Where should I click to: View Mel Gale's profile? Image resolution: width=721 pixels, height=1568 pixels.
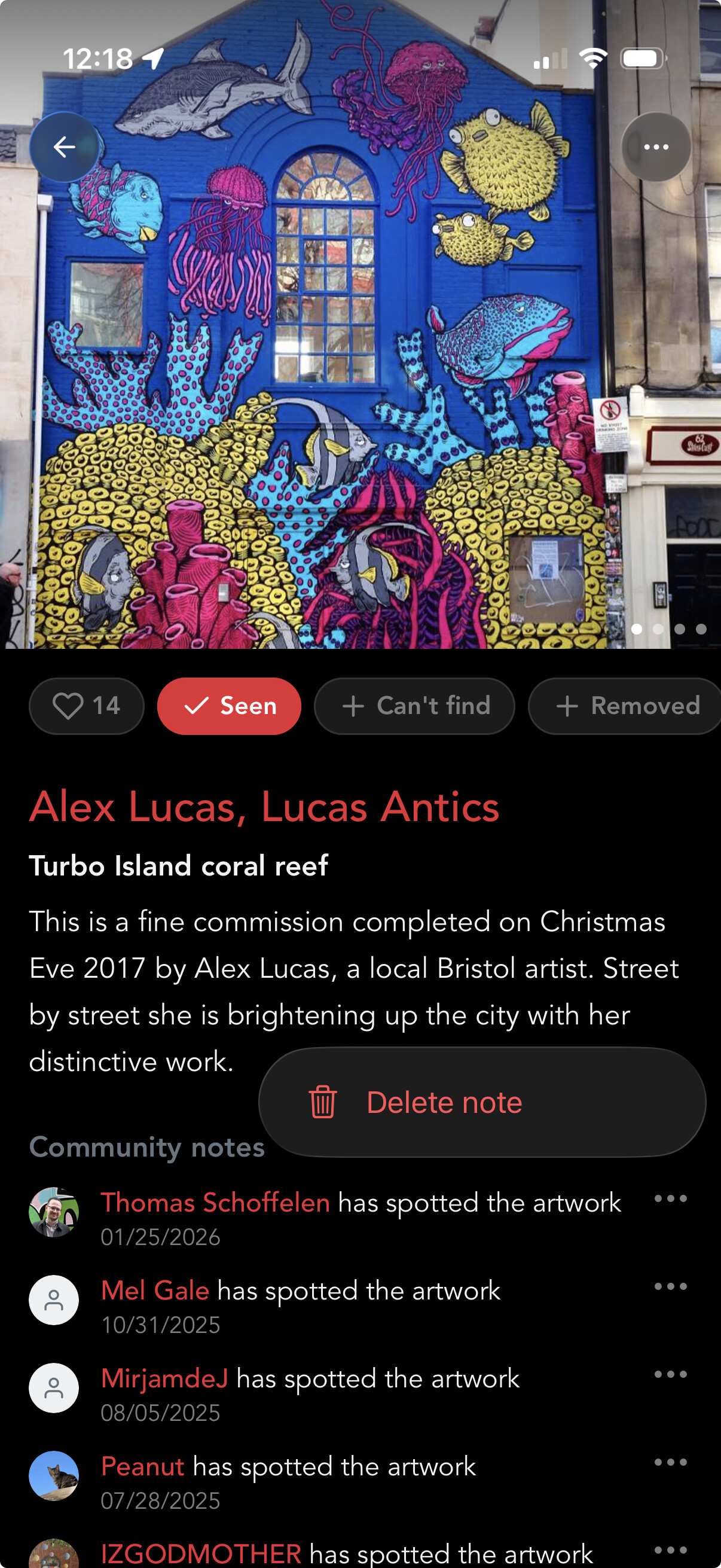click(x=155, y=1290)
